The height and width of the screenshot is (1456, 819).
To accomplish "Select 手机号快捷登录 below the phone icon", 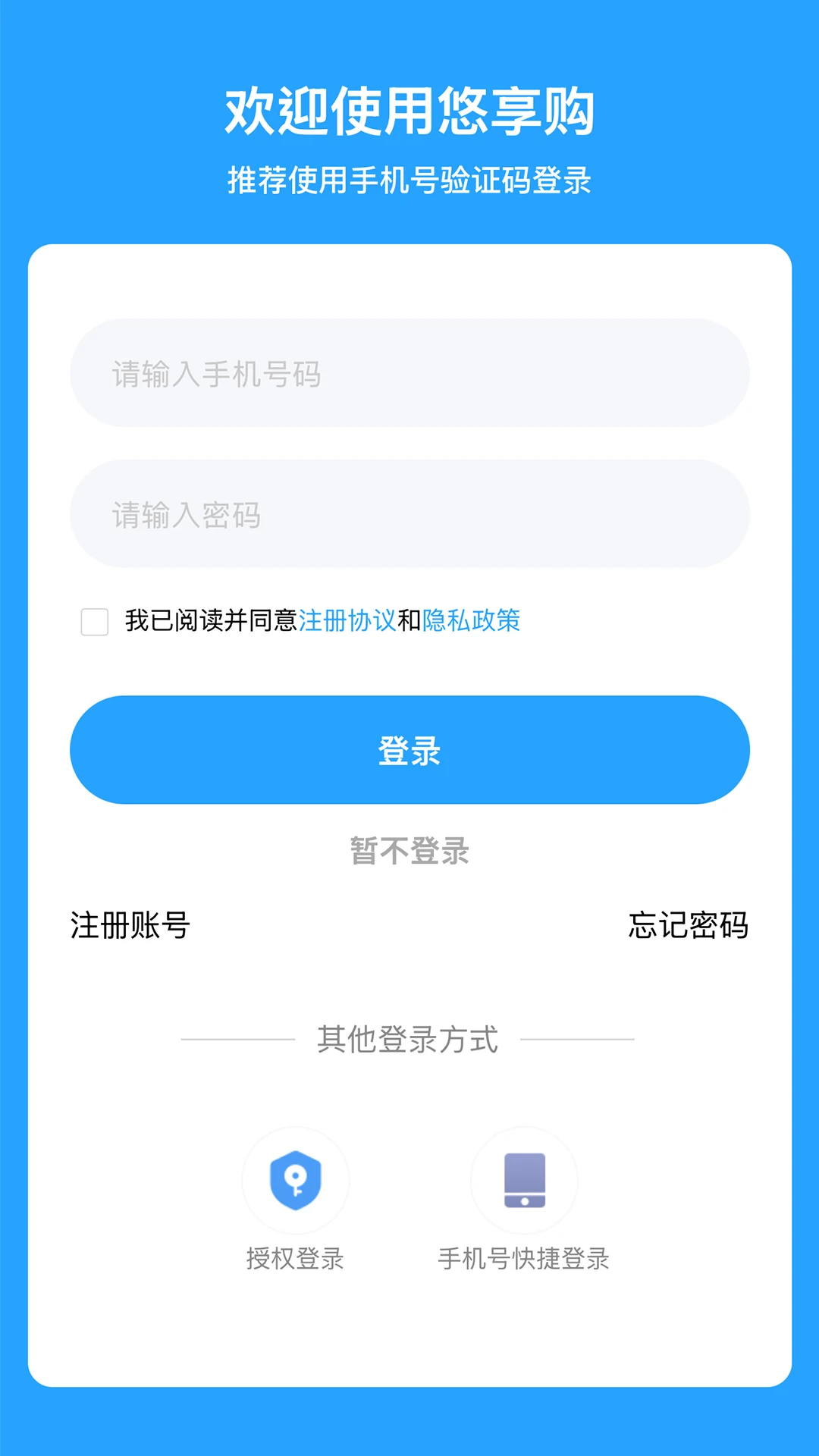I will click(523, 1256).
